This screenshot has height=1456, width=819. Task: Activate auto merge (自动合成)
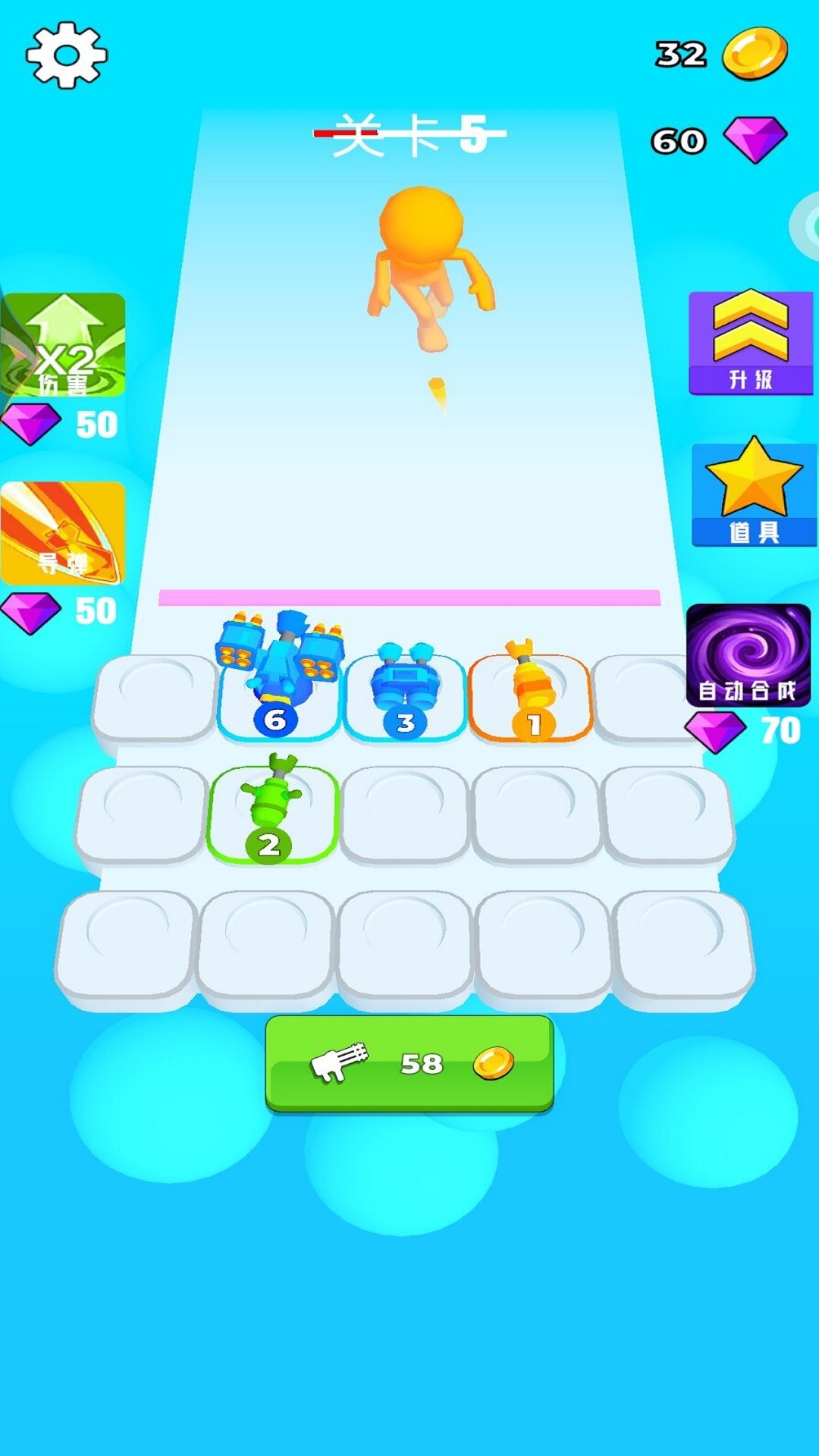(748, 655)
